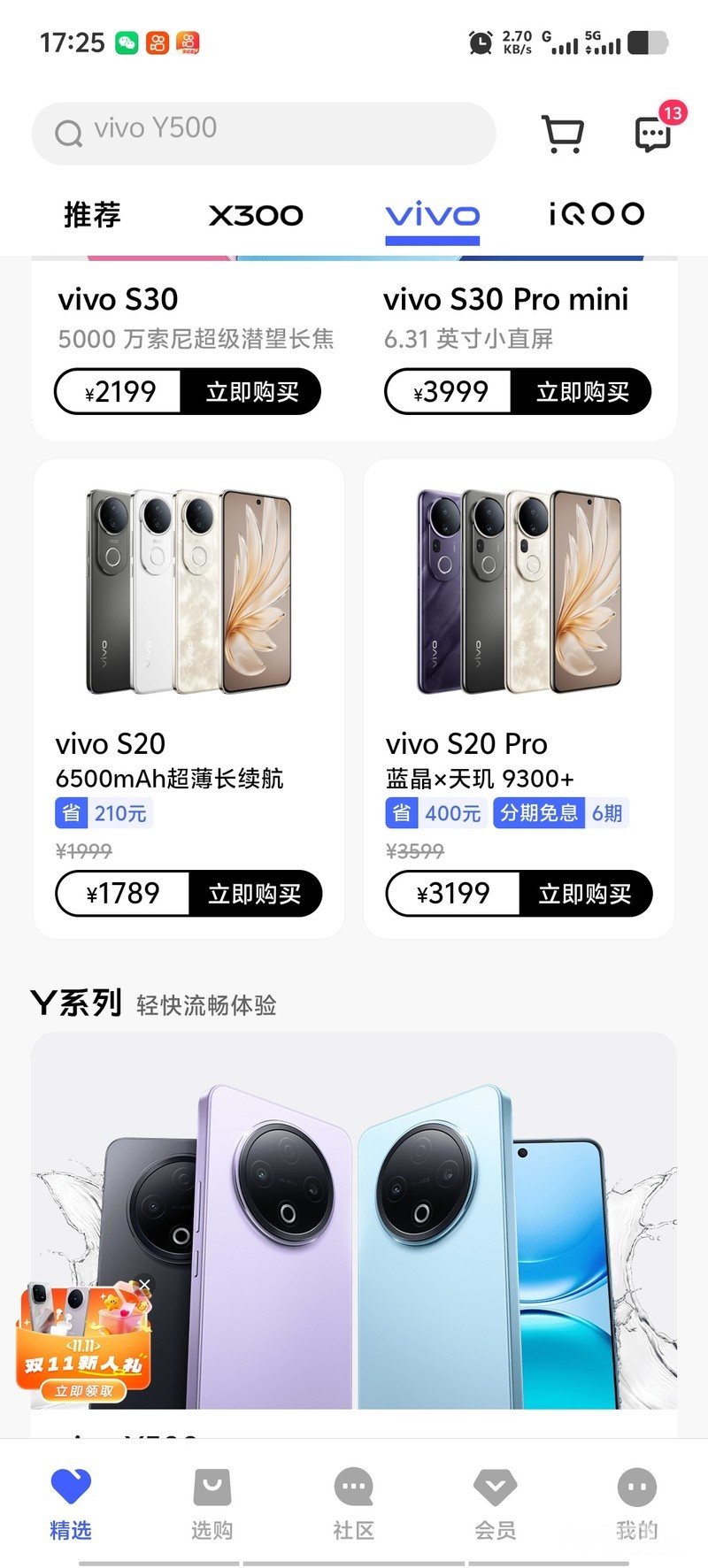Open the vivo S20 Pro product card
This screenshot has height=1568, width=708.
(519, 619)
